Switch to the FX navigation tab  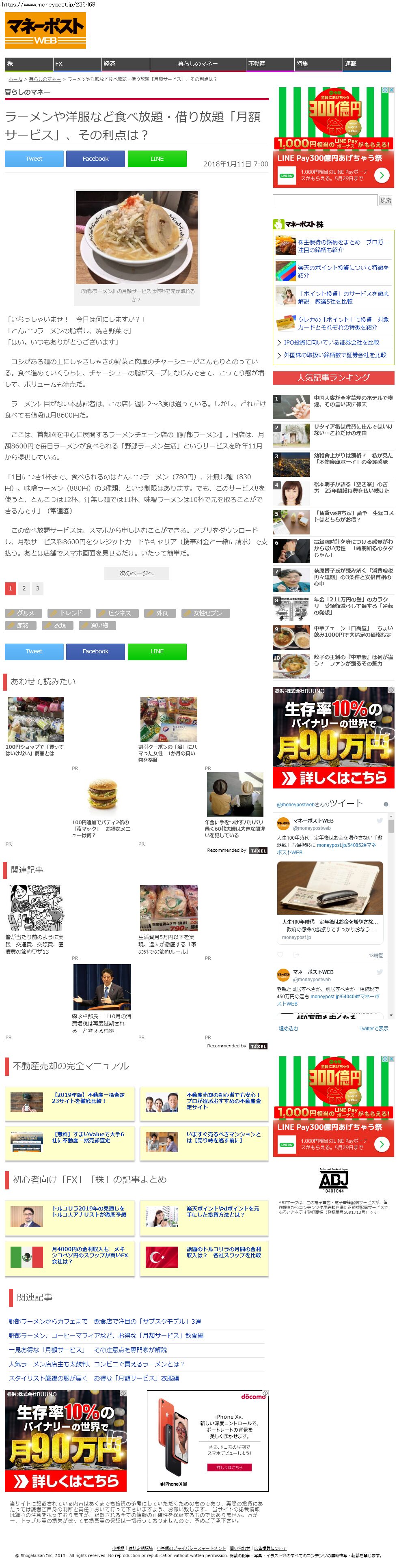click(x=77, y=64)
